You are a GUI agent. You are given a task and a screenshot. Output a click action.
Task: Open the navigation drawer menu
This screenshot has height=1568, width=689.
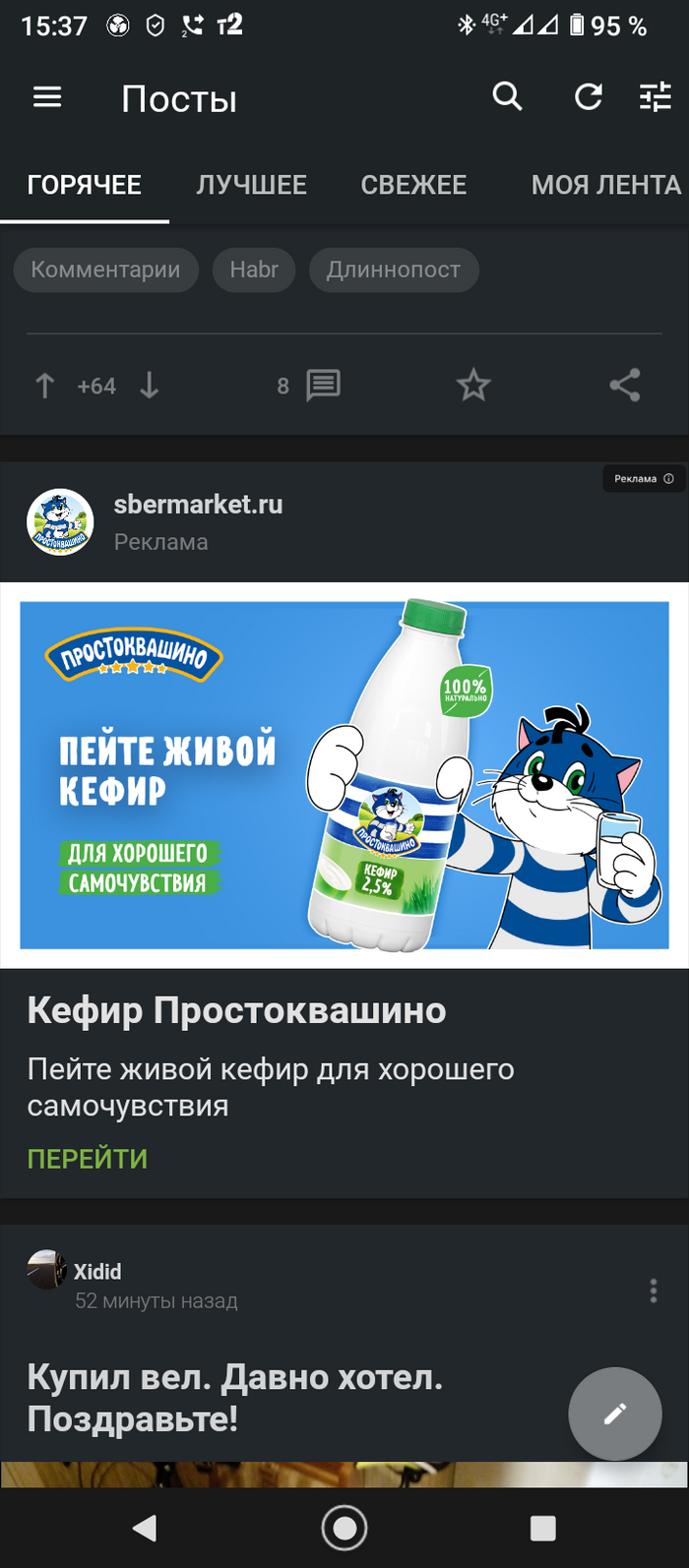(x=47, y=97)
